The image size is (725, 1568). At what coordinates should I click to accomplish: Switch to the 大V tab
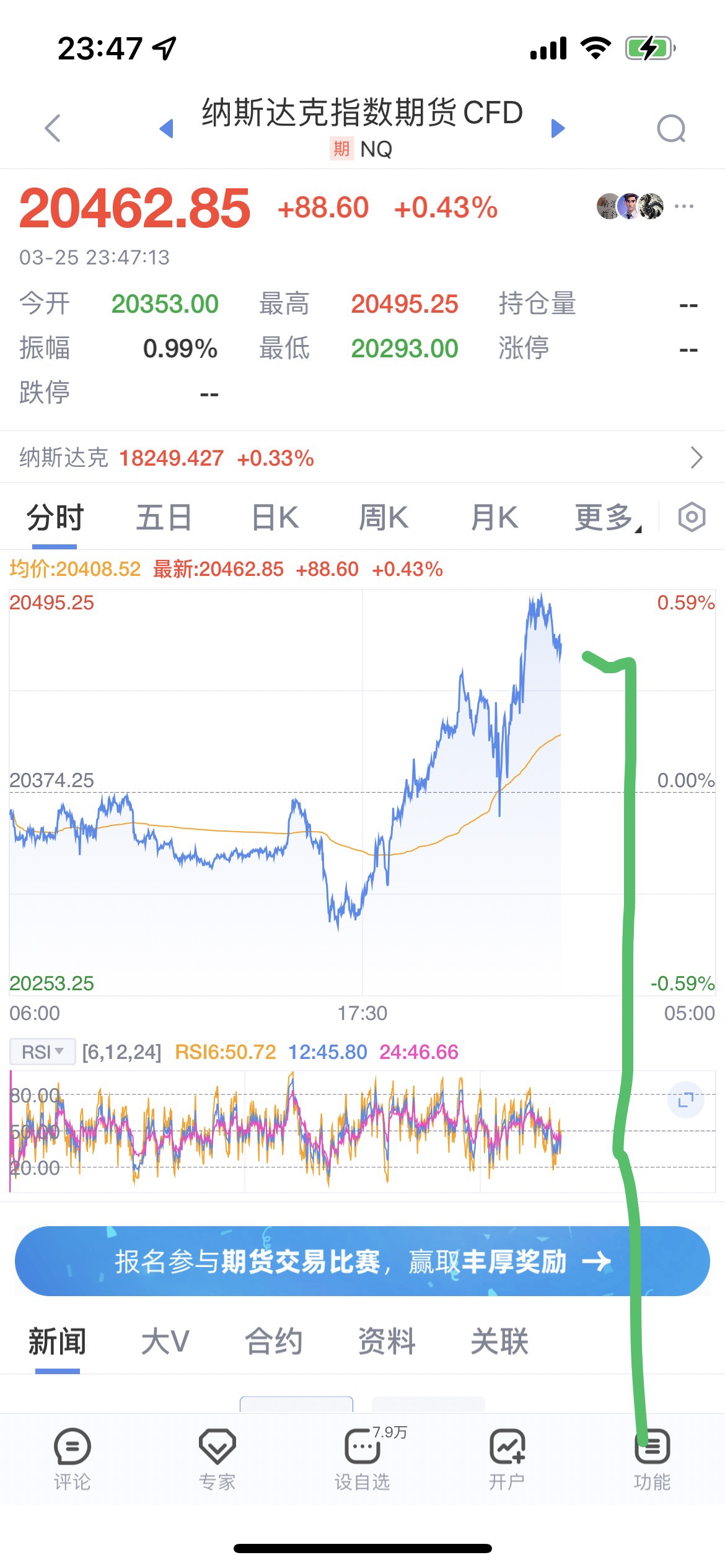coord(165,1342)
